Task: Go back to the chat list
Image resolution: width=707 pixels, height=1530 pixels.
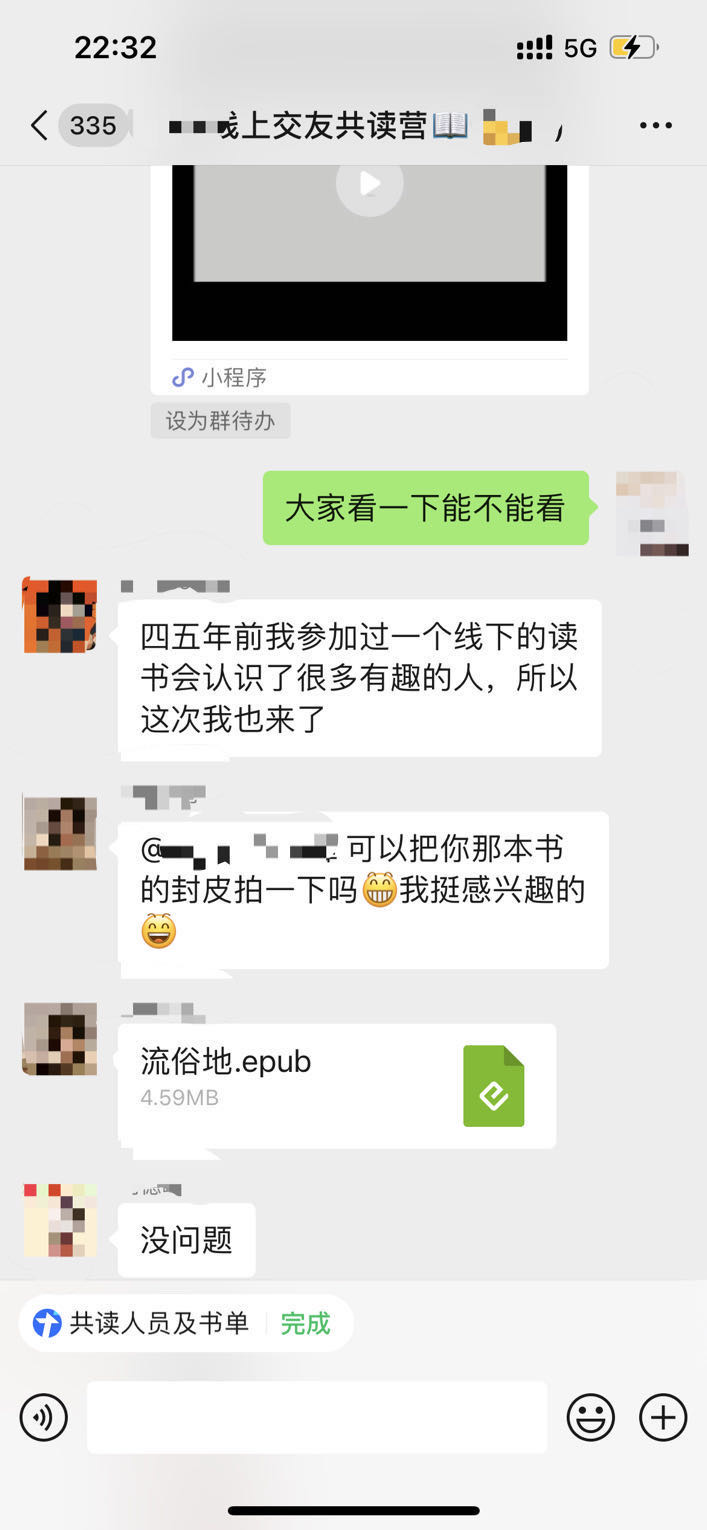Action: (x=40, y=126)
